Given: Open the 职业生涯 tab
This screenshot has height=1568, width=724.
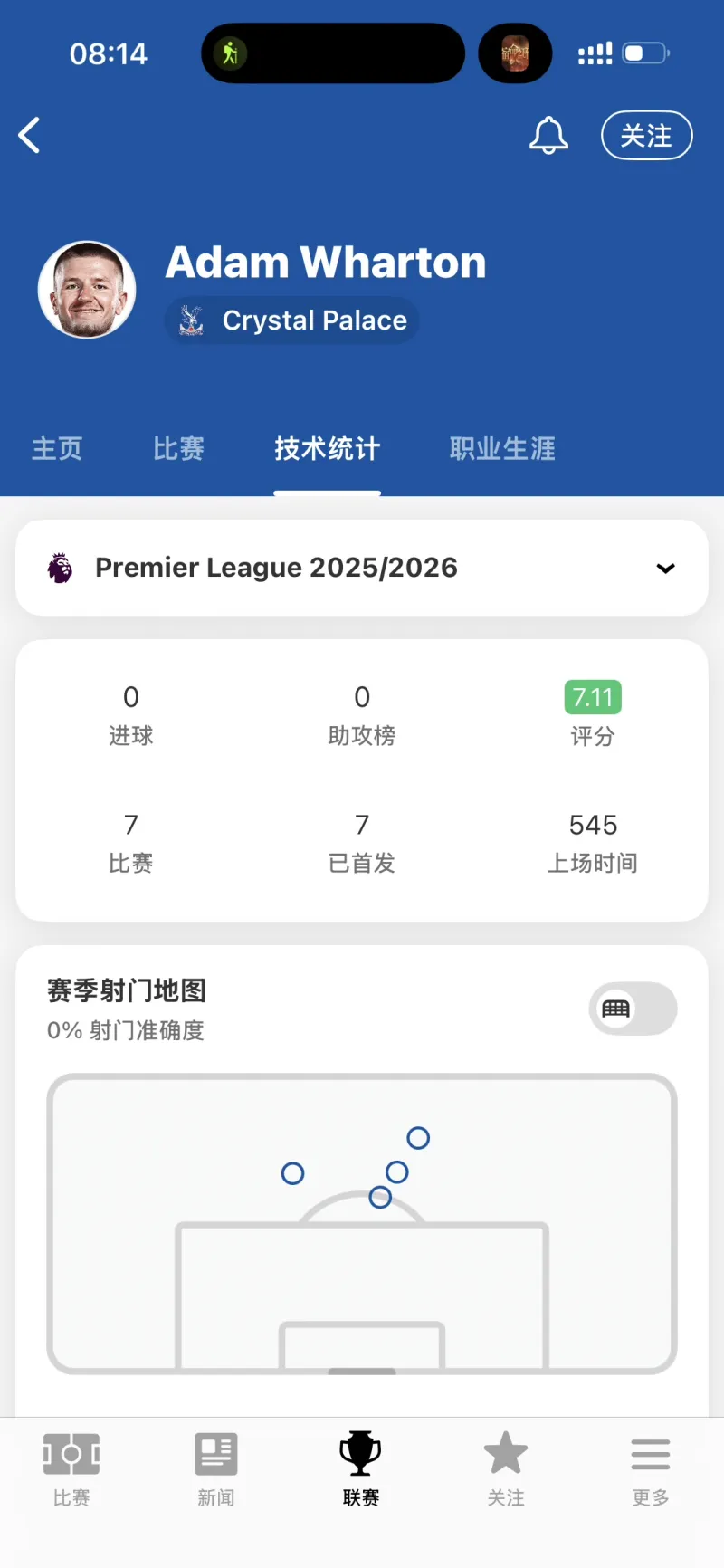Looking at the screenshot, I should click(502, 449).
